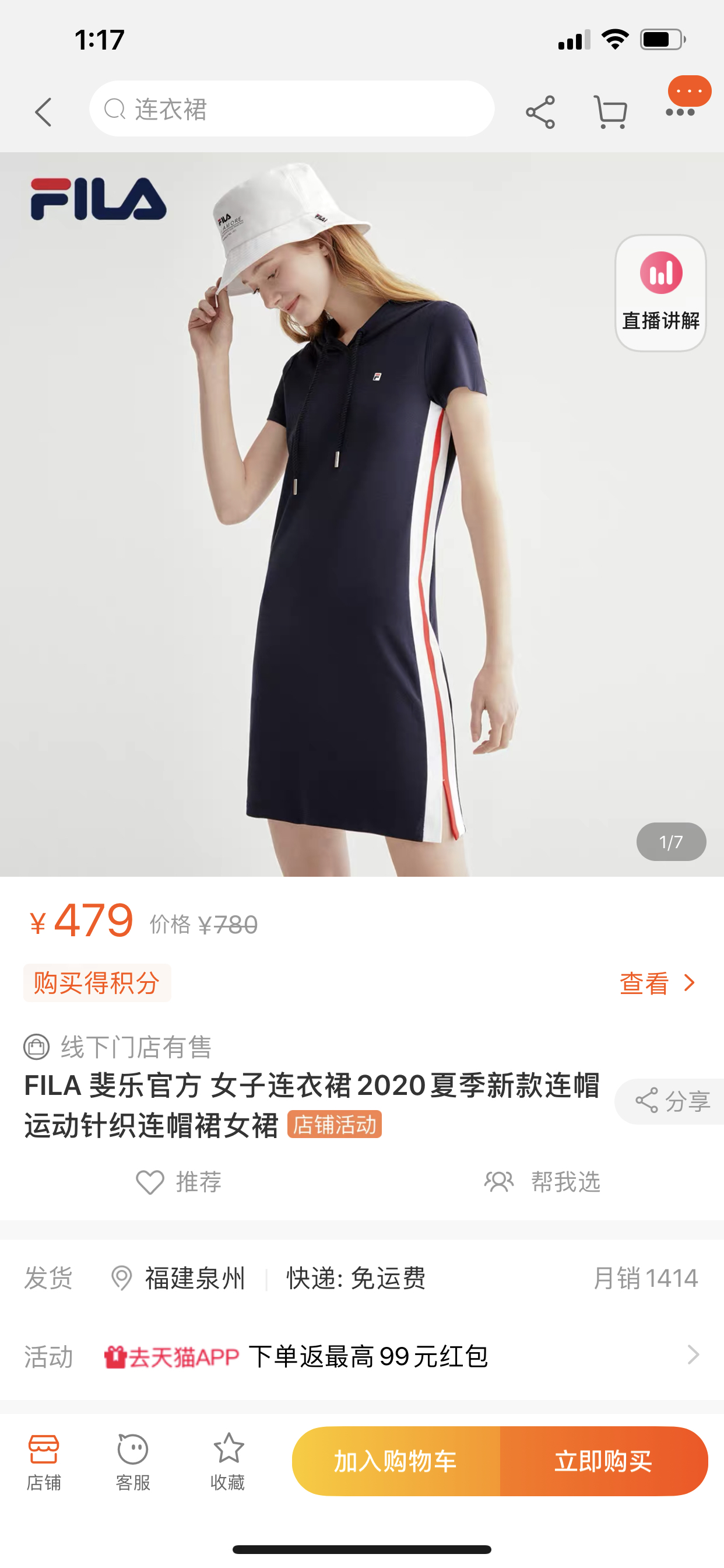724x1568 pixels.
Task: Share this product from the top bar
Action: (540, 112)
